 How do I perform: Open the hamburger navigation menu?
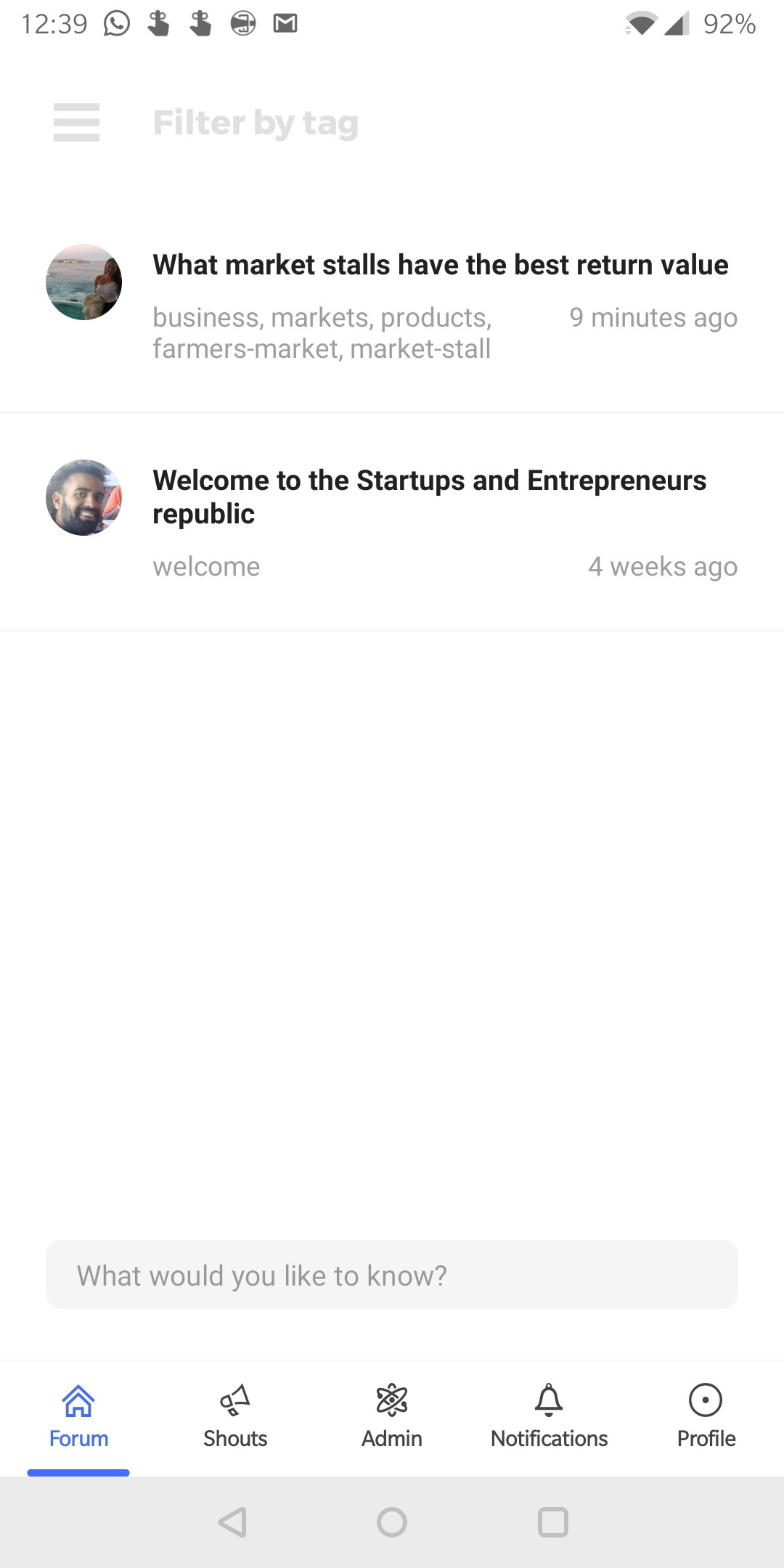[75, 123]
